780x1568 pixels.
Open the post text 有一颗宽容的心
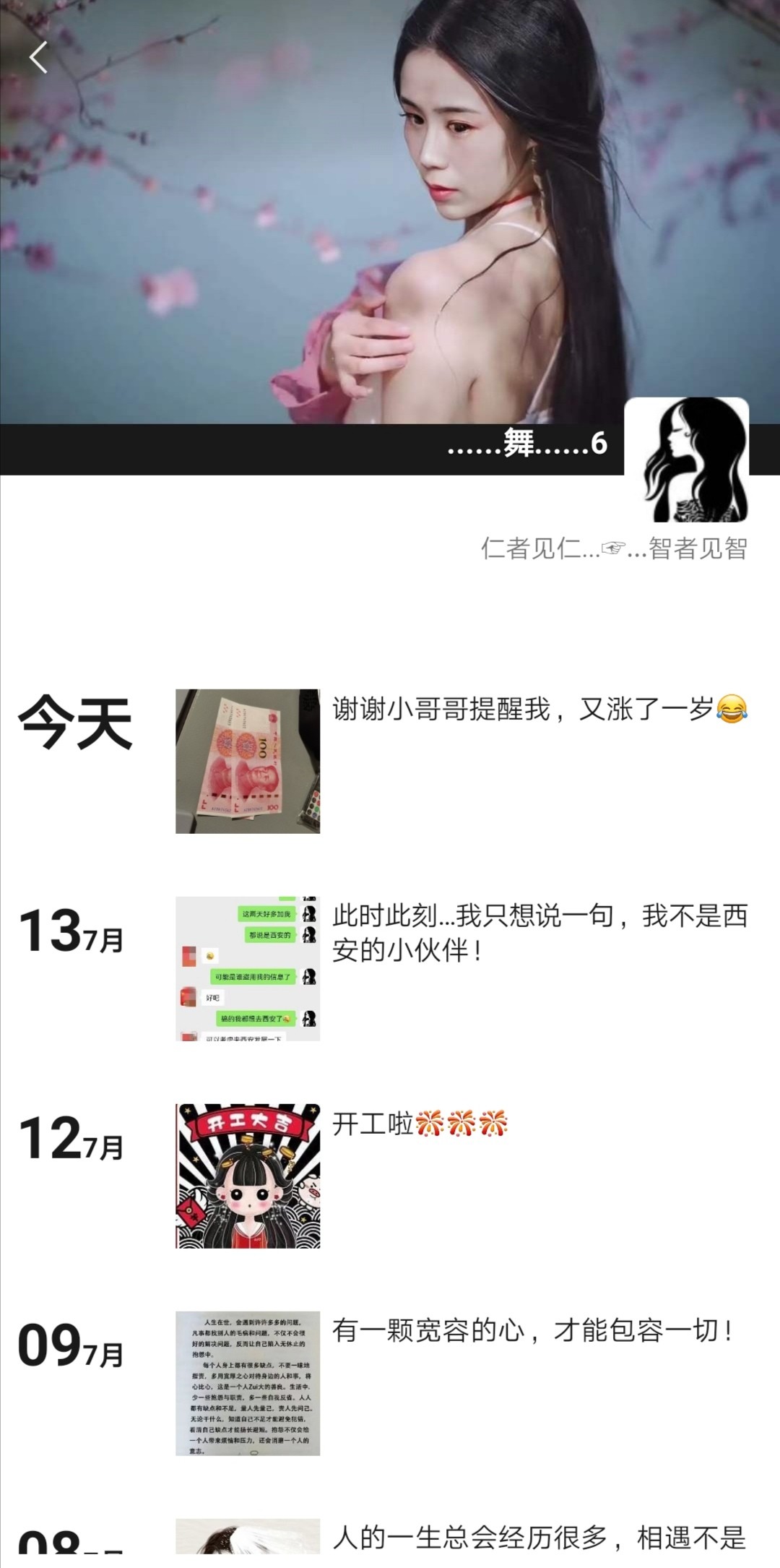pos(533,1330)
